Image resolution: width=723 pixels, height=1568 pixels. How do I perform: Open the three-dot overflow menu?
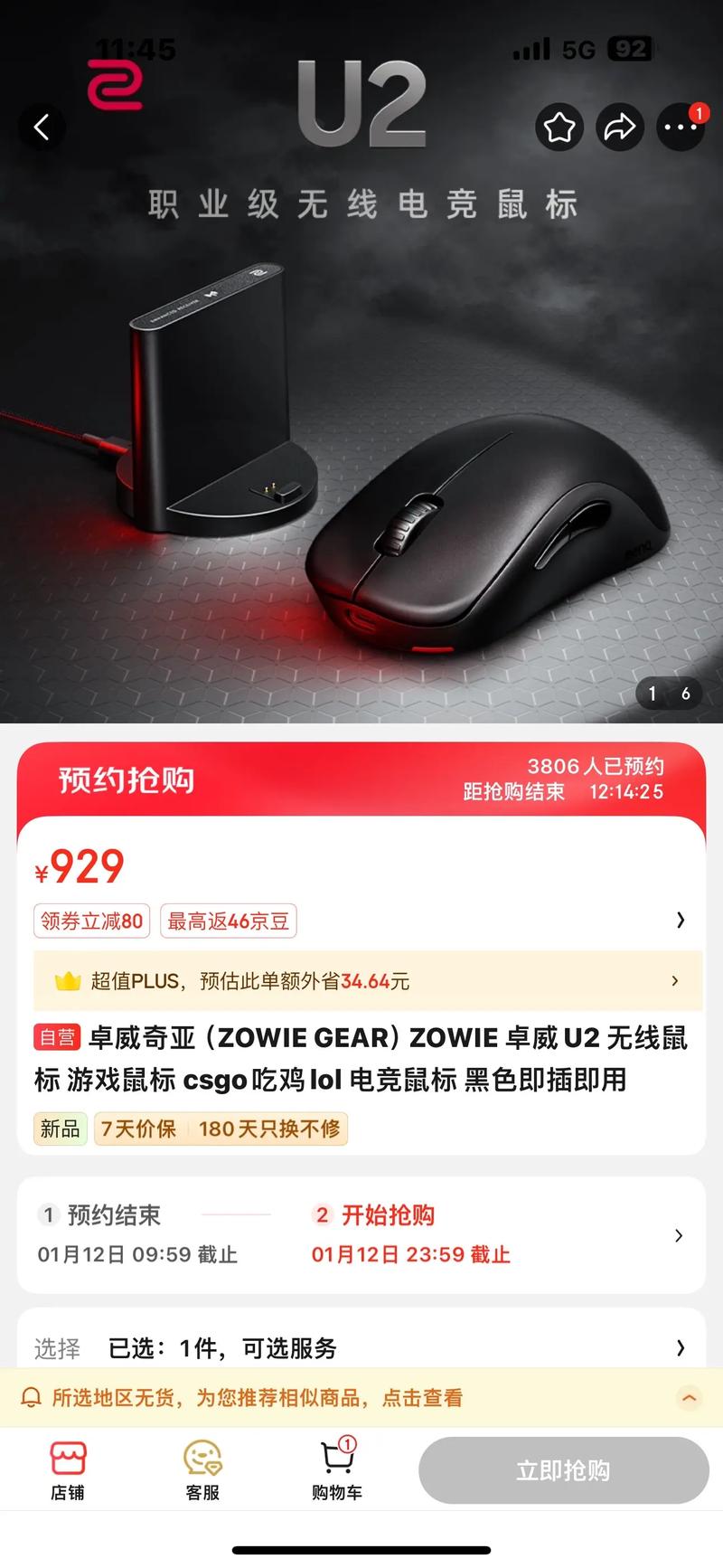pos(680,128)
